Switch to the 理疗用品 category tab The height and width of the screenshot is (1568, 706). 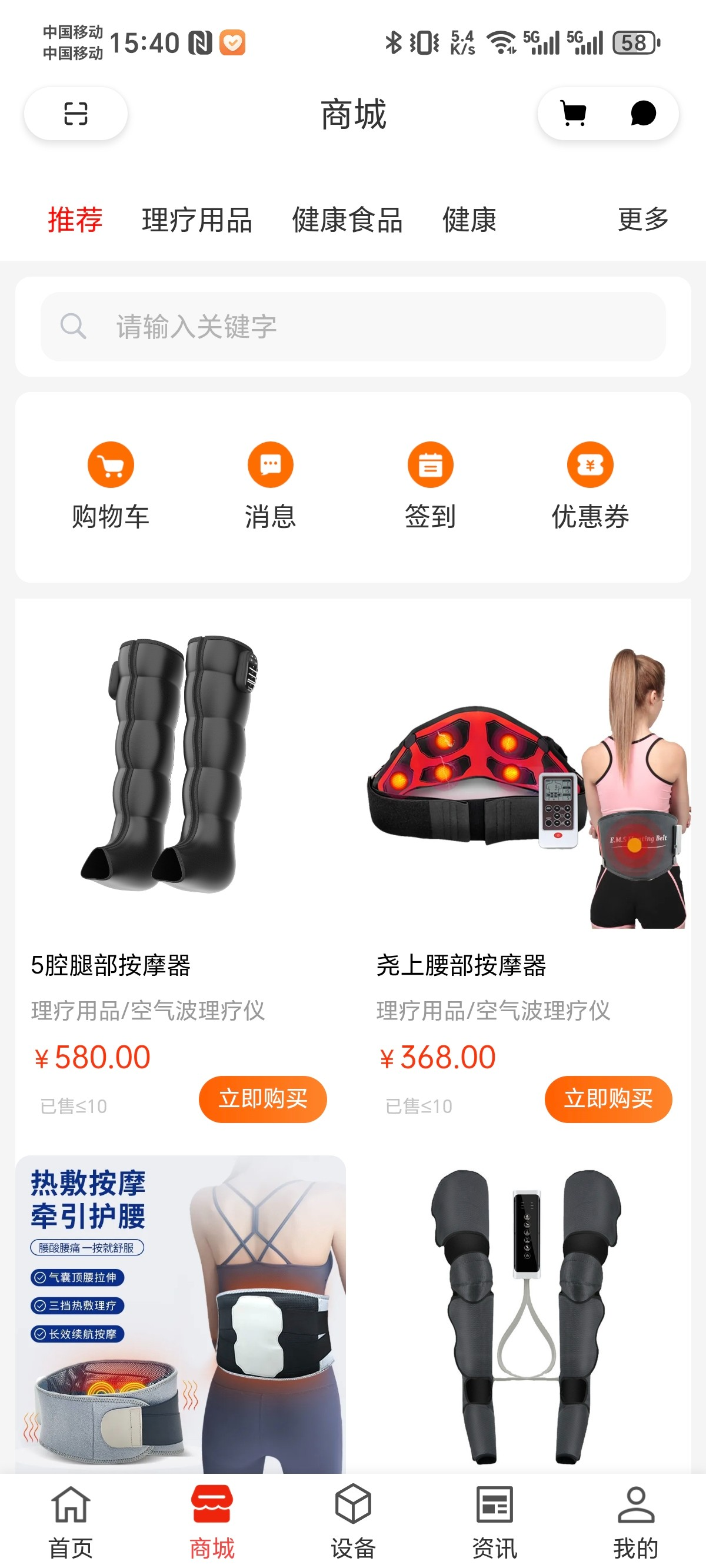click(197, 220)
